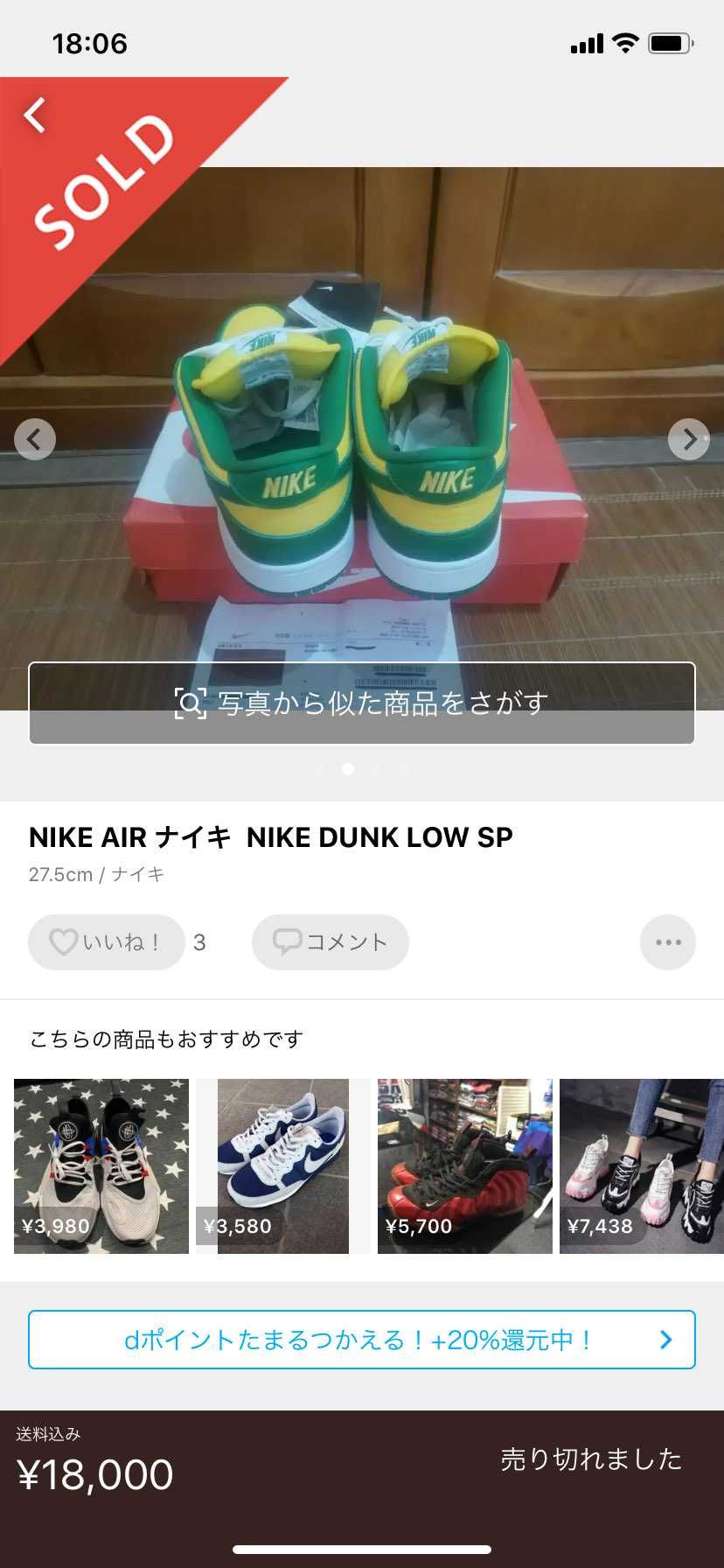The height and width of the screenshot is (1568, 724).
Task: Go to previous photo with left chevron
Action: (35, 438)
